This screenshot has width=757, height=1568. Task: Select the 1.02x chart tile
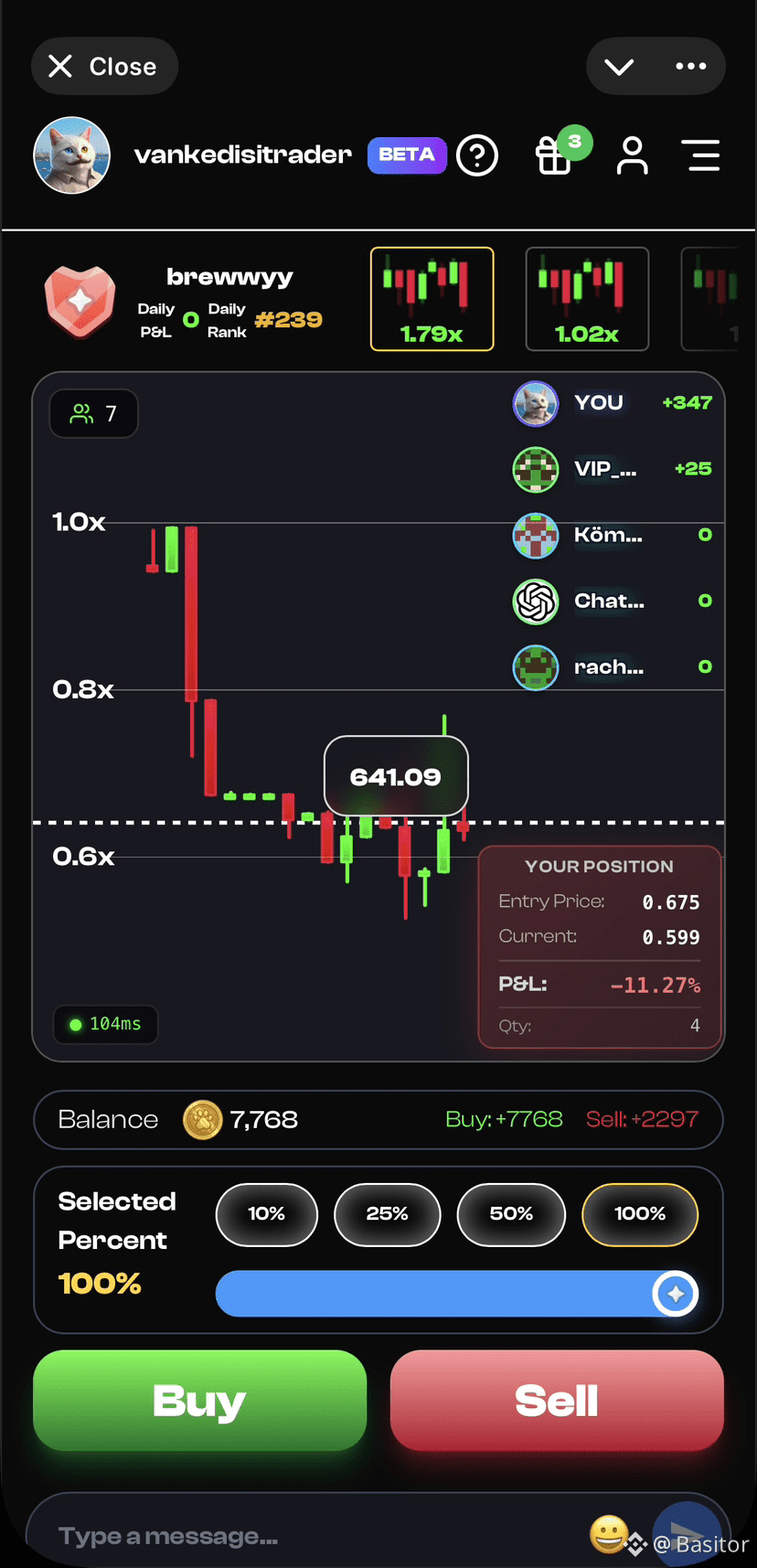(587, 299)
